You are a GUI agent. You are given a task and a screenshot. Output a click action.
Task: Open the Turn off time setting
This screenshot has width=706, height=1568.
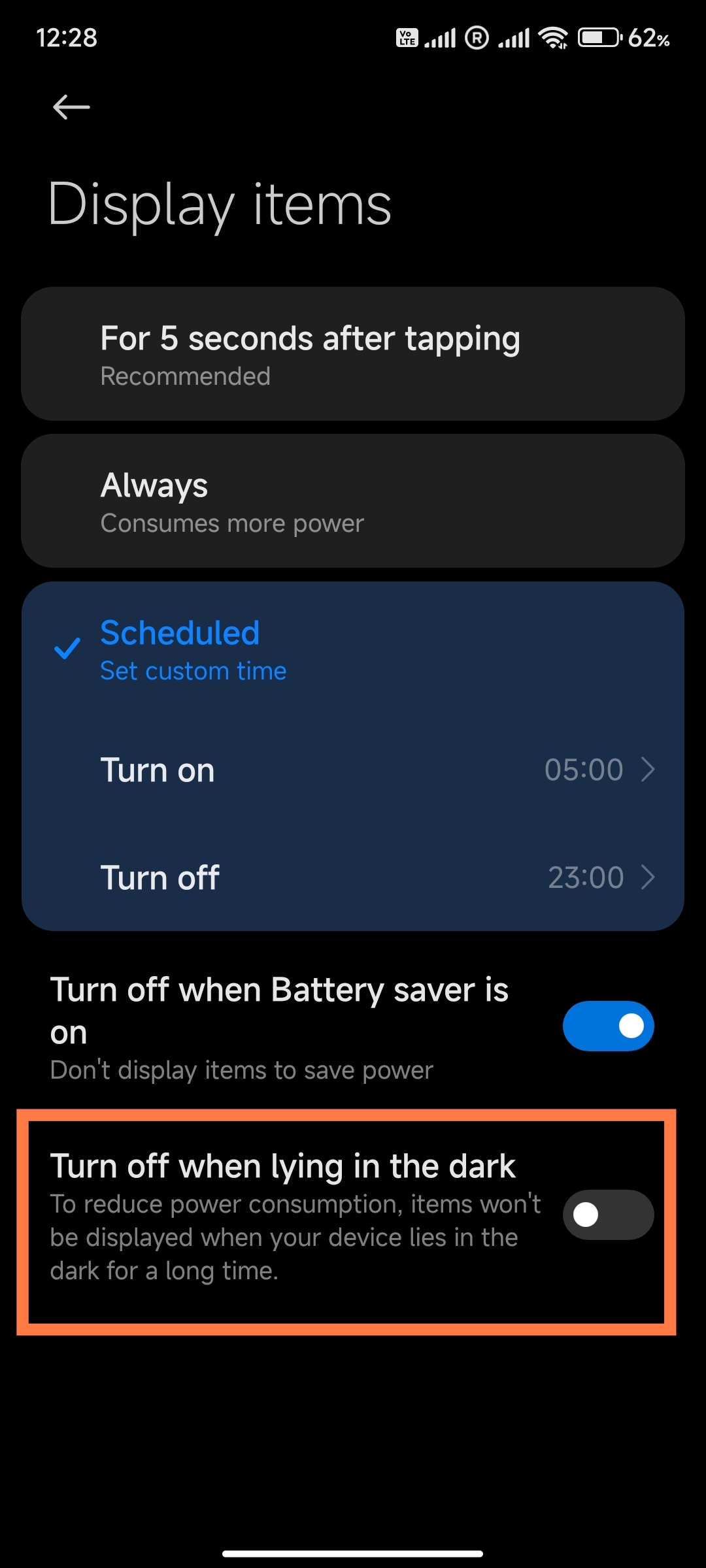[x=353, y=877]
